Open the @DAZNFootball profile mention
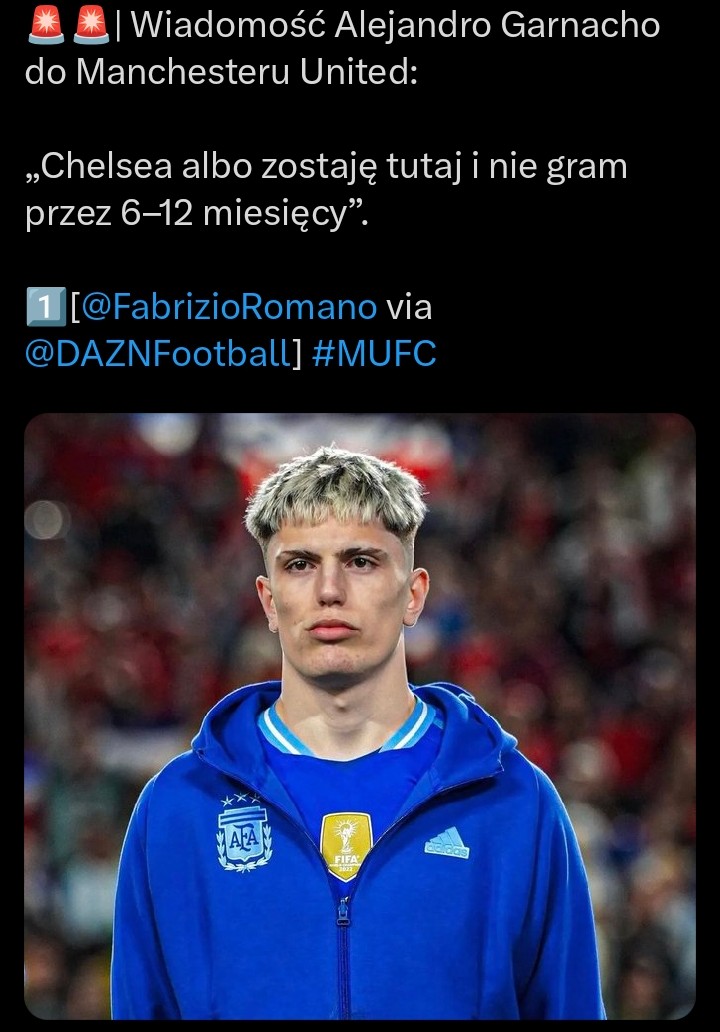The image size is (720, 1032). [157, 354]
